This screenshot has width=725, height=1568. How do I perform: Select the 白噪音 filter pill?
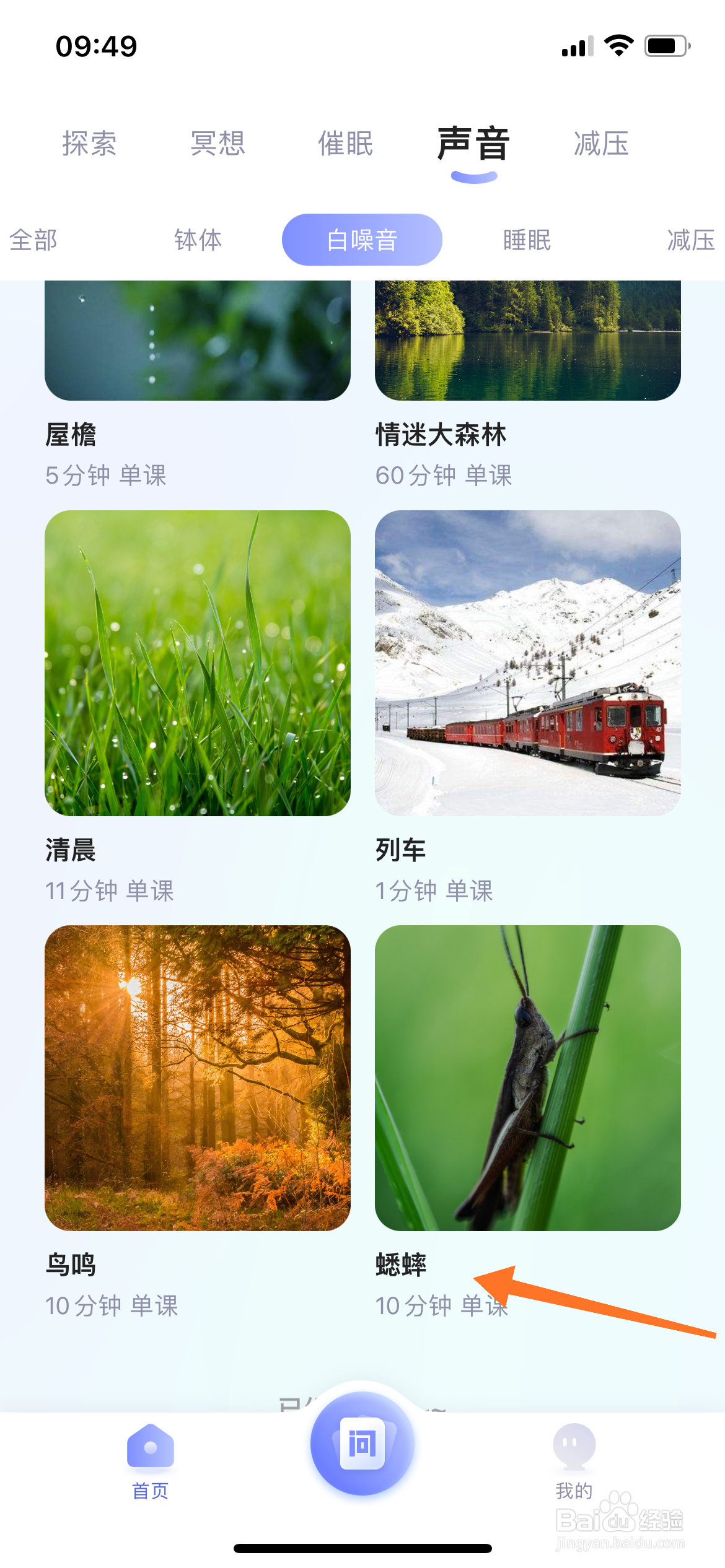pos(362,240)
